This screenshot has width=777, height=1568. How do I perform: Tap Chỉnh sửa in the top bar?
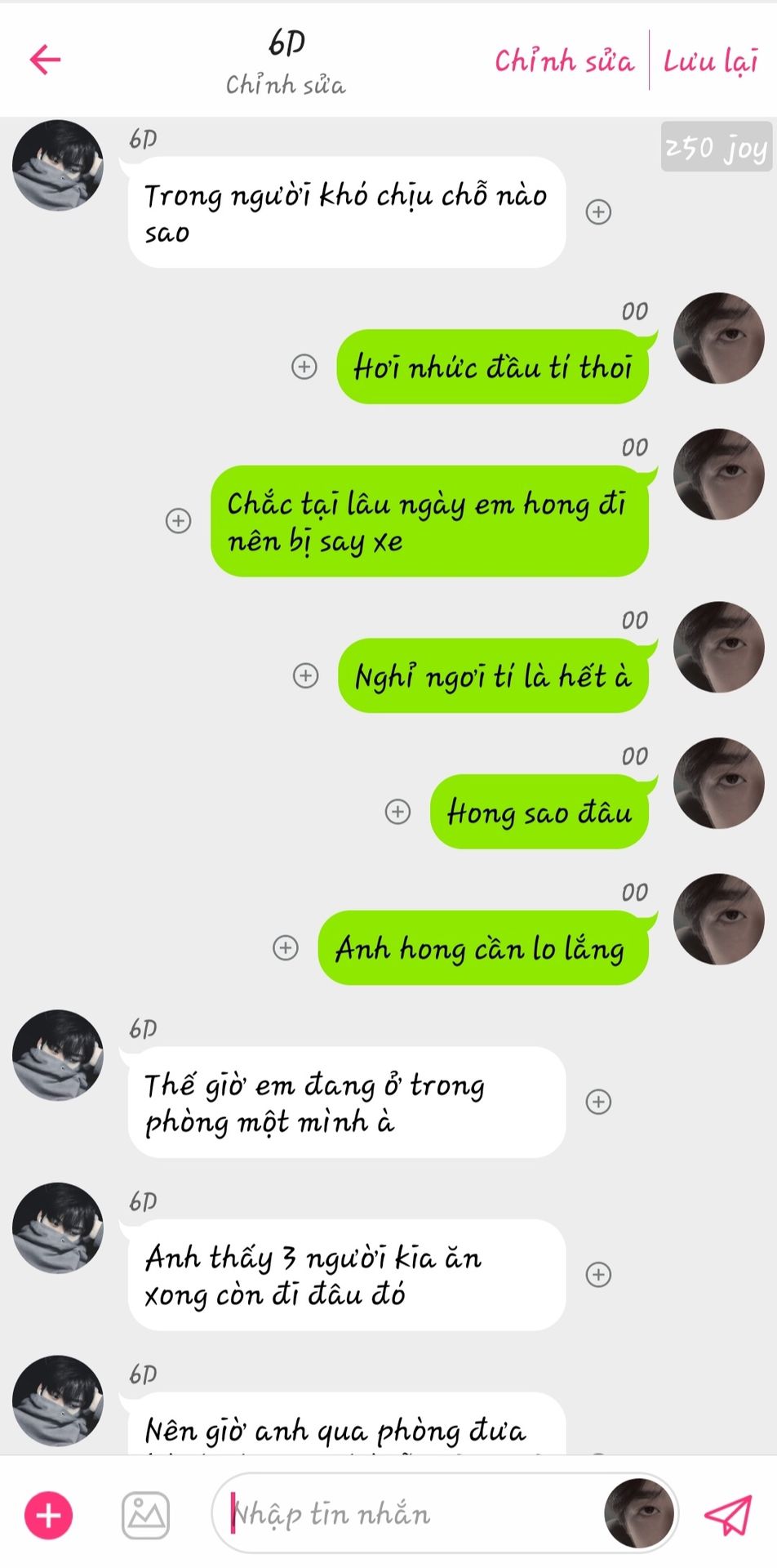(x=564, y=60)
